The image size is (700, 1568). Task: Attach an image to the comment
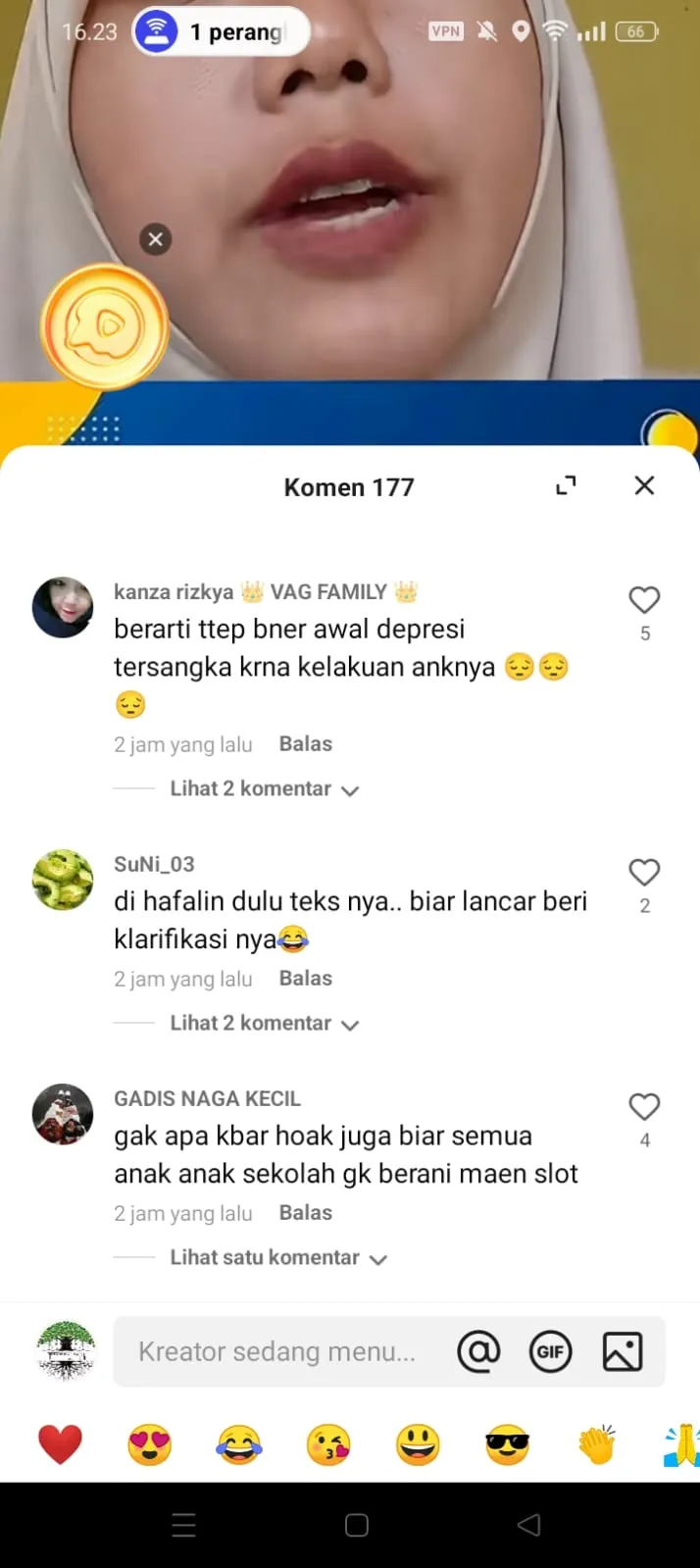(x=623, y=1352)
